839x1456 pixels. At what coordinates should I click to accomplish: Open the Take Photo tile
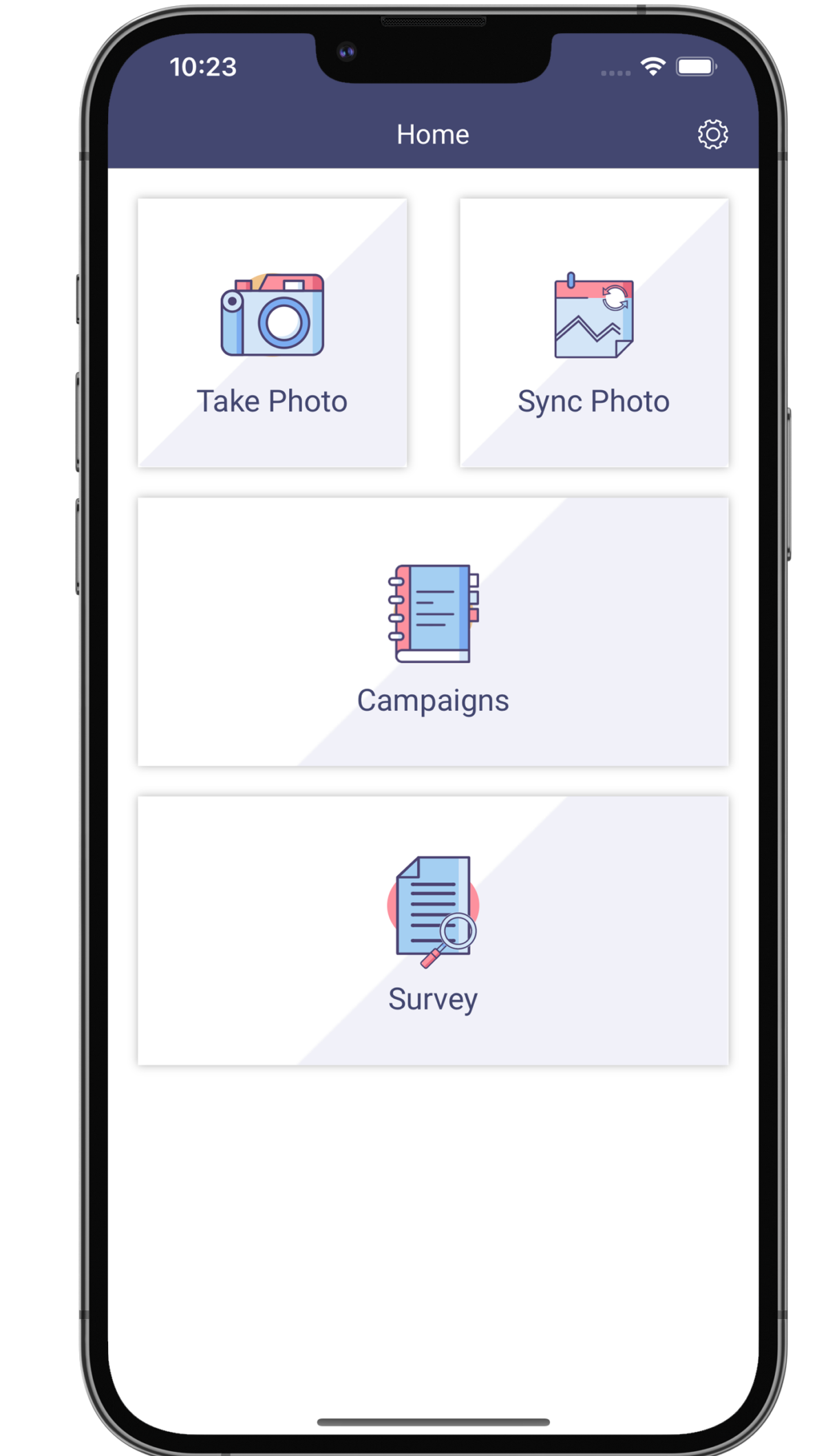(x=273, y=333)
